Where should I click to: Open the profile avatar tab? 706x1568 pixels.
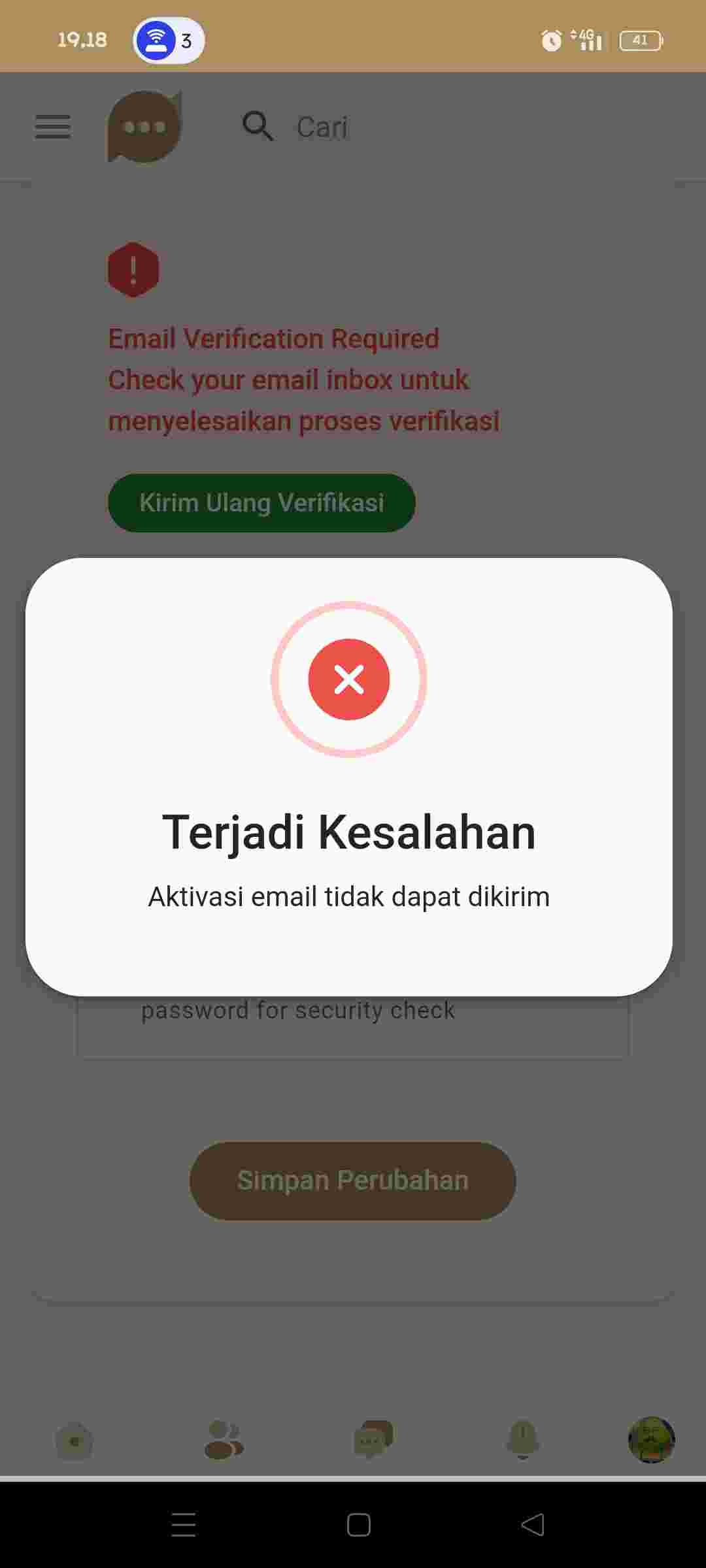click(651, 1440)
